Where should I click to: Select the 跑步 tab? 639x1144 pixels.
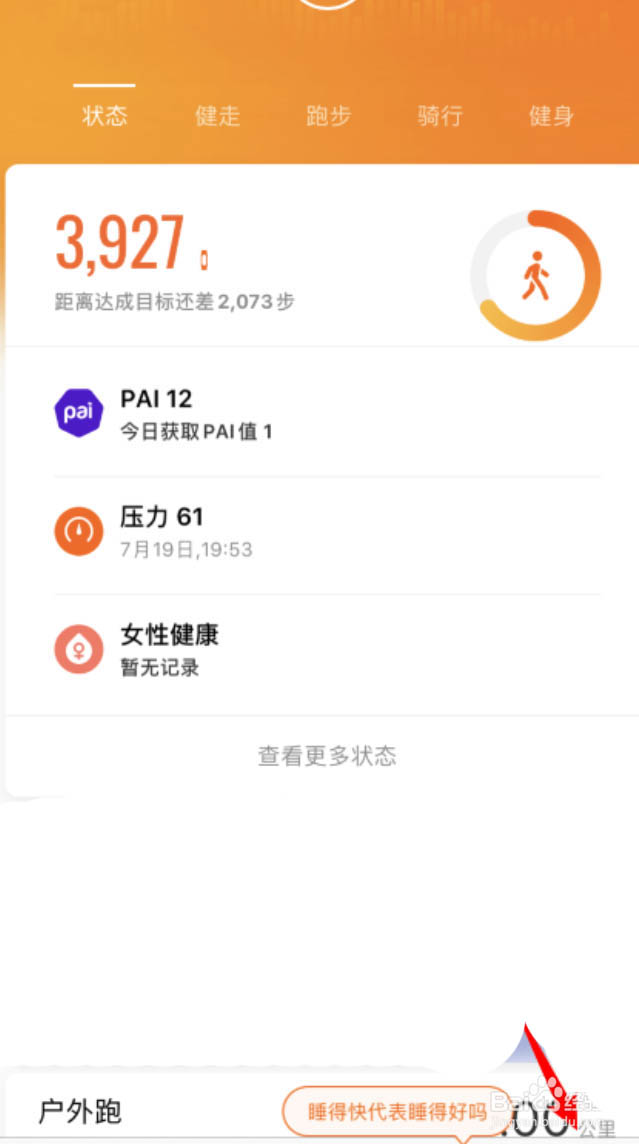point(329,115)
